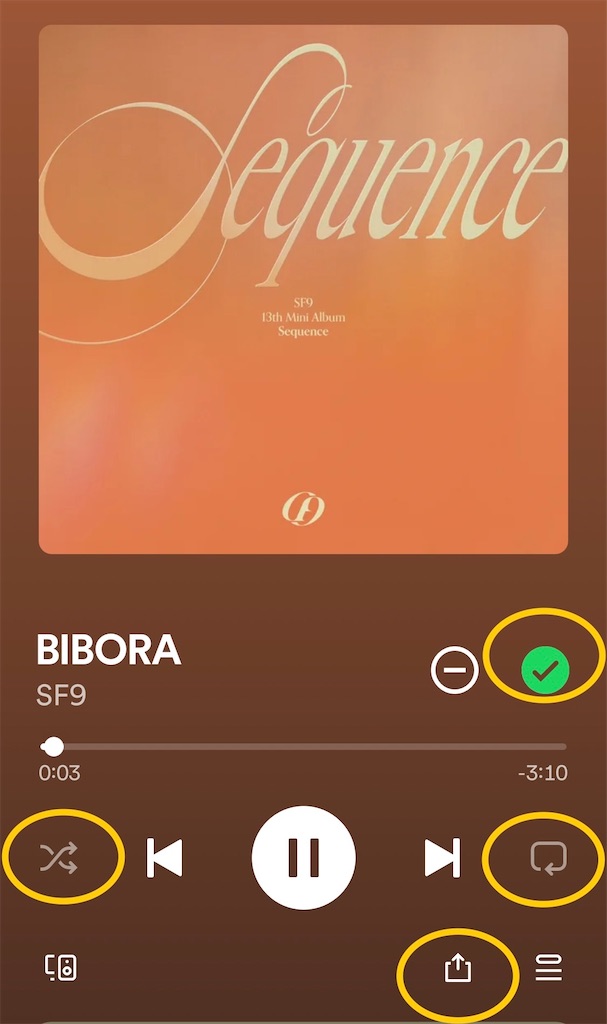Image resolution: width=607 pixels, height=1024 pixels.
Task: Turn on repeat mode
Action: click(x=548, y=857)
